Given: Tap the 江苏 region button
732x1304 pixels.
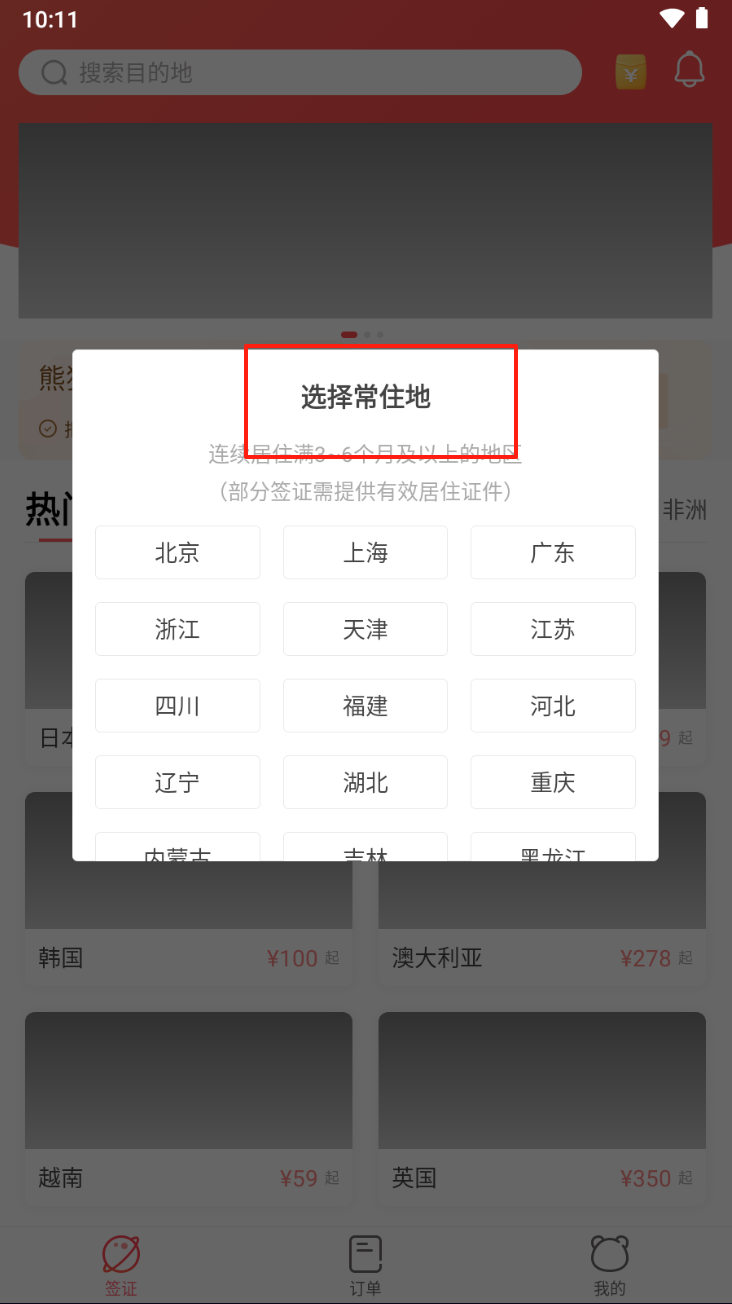Looking at the screenshot, I should click(x=553, y=629).
